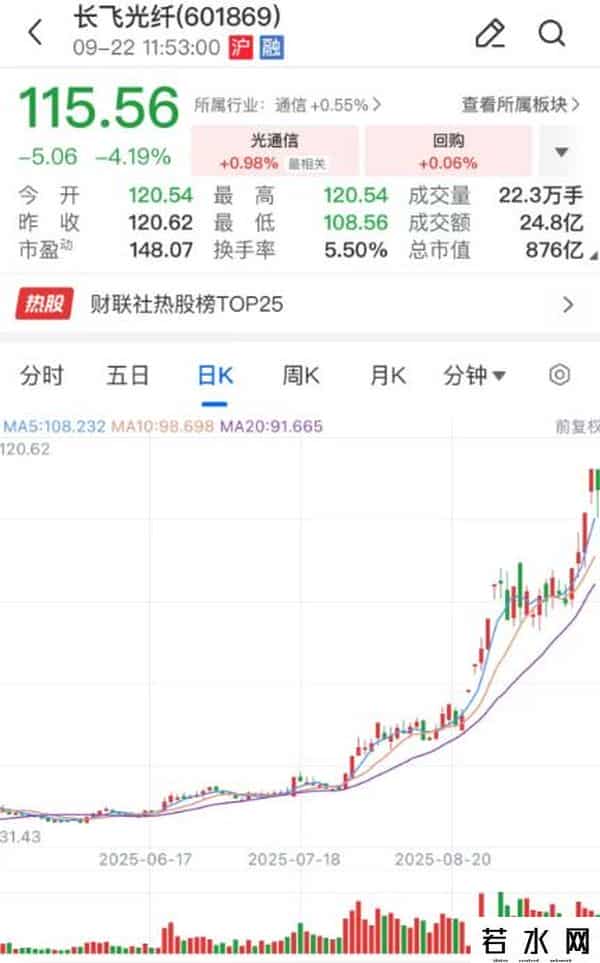Switch to the 周K chart tab

[300, 376]
